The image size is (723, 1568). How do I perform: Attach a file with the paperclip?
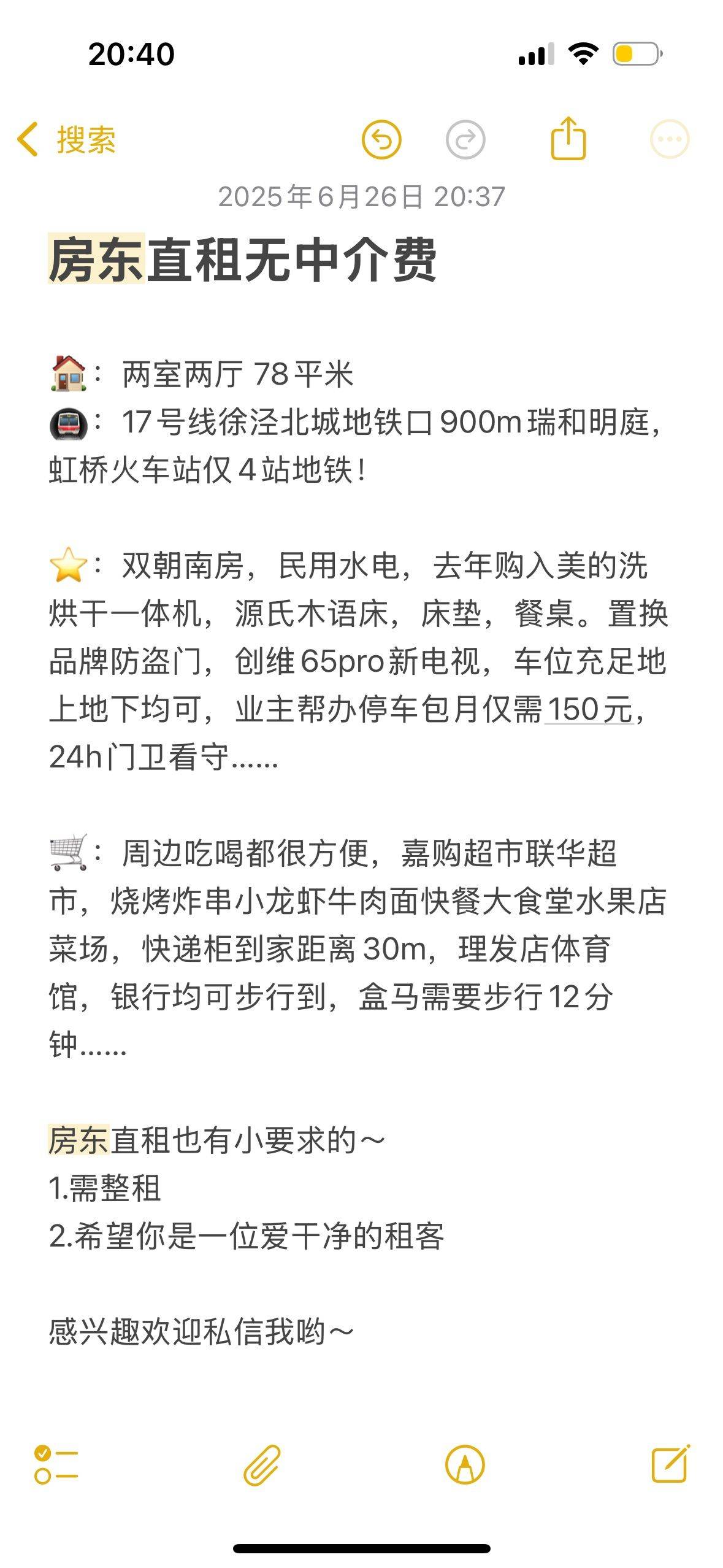262,1465
